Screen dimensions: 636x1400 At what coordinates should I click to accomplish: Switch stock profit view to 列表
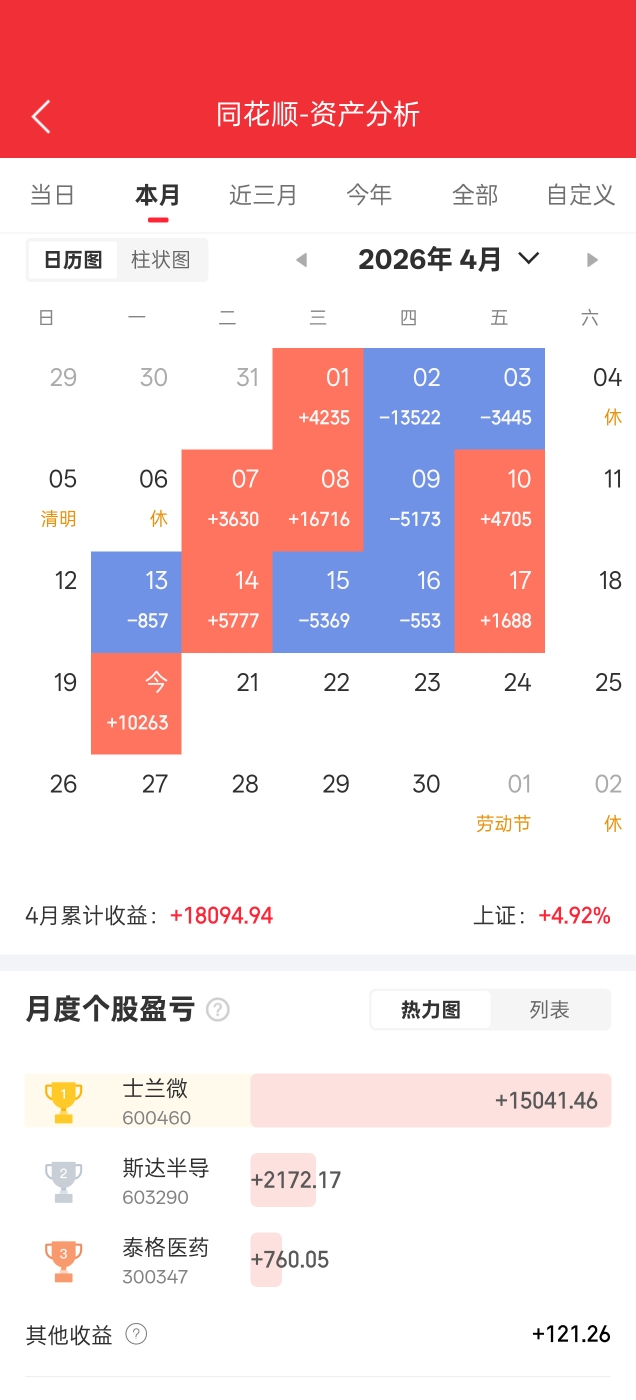point(549,1010)
